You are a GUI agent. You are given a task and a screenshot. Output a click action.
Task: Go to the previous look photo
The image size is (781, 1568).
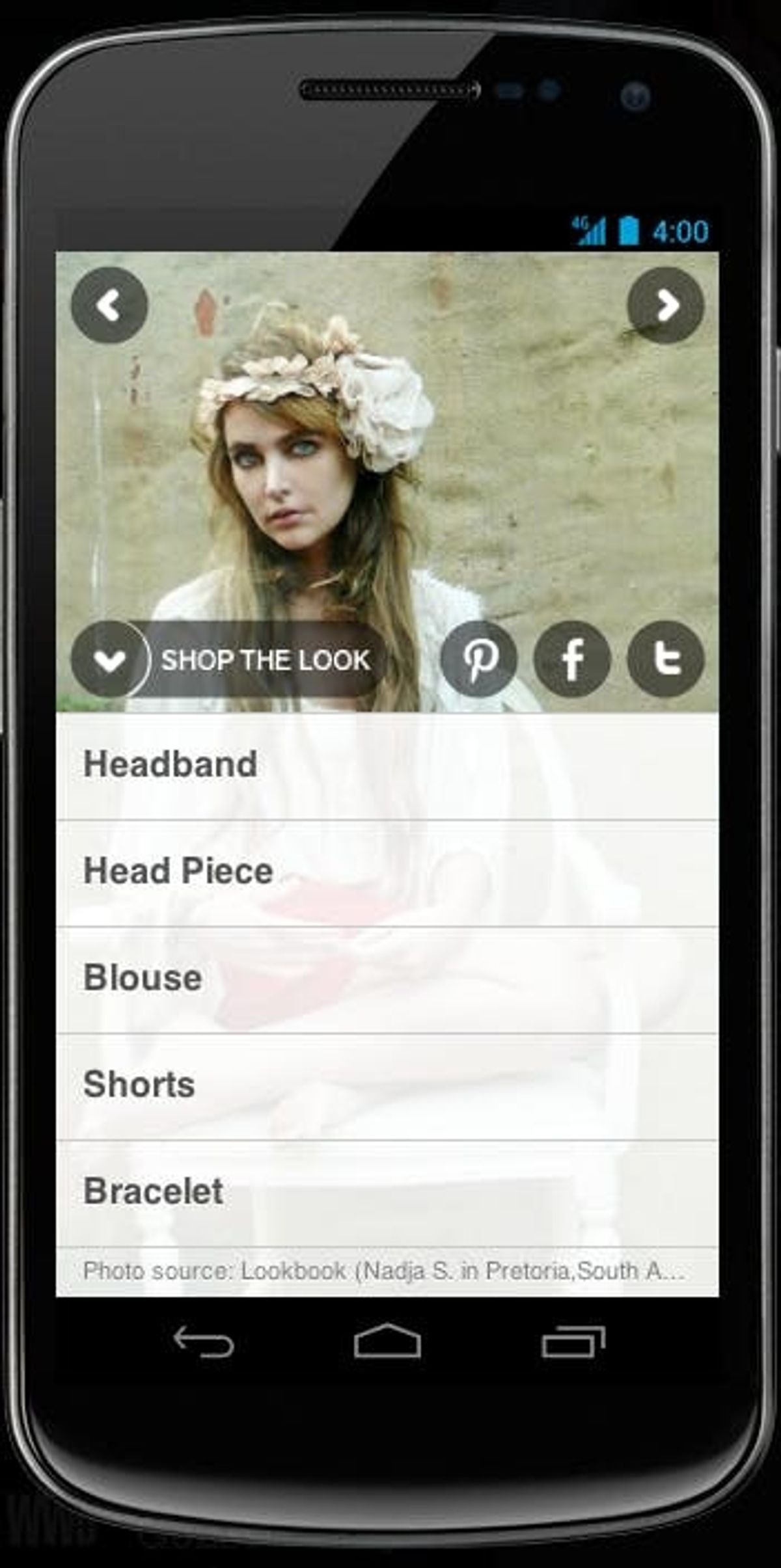point(109,305)
